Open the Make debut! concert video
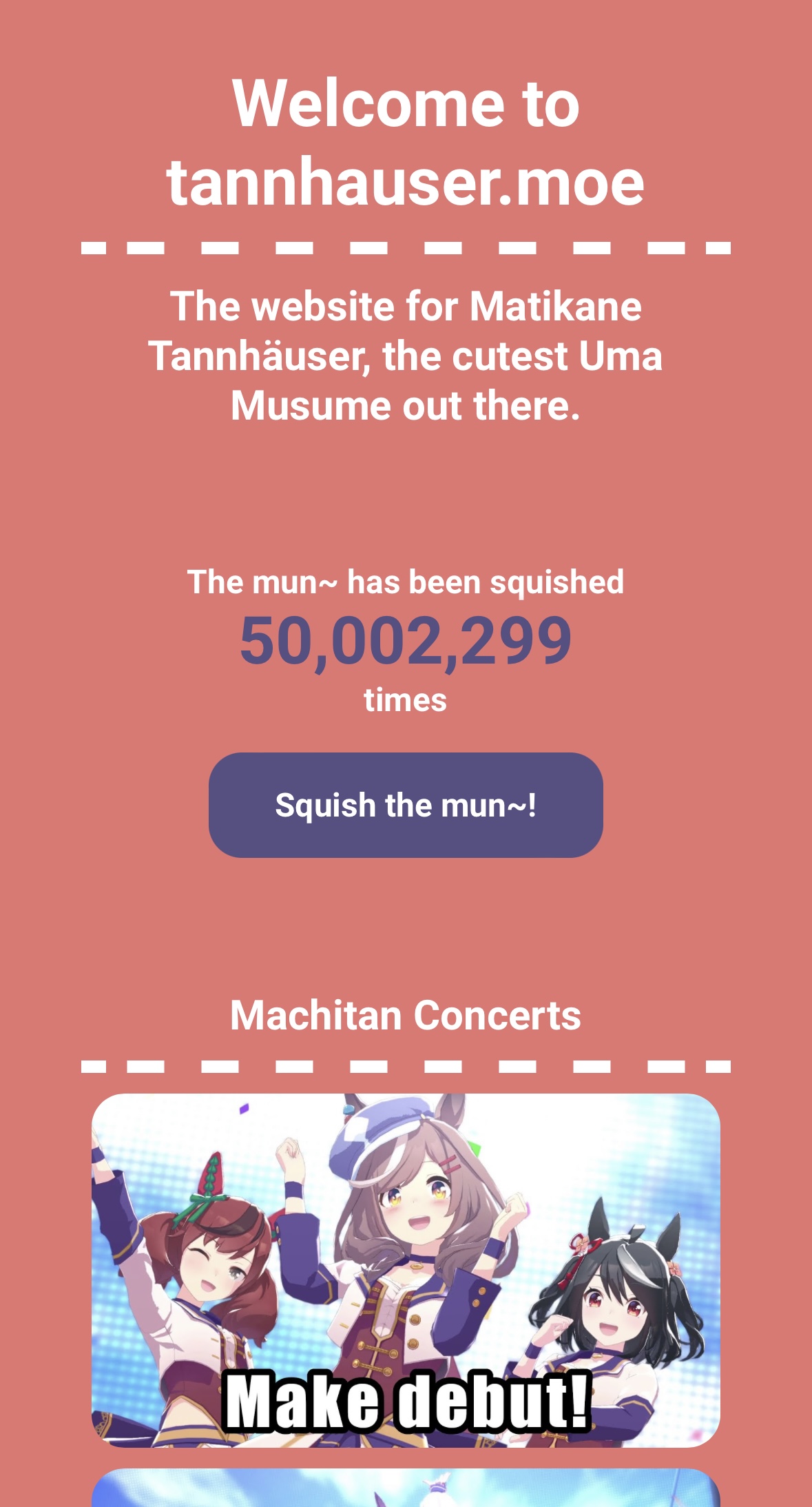 point(406,1269)
